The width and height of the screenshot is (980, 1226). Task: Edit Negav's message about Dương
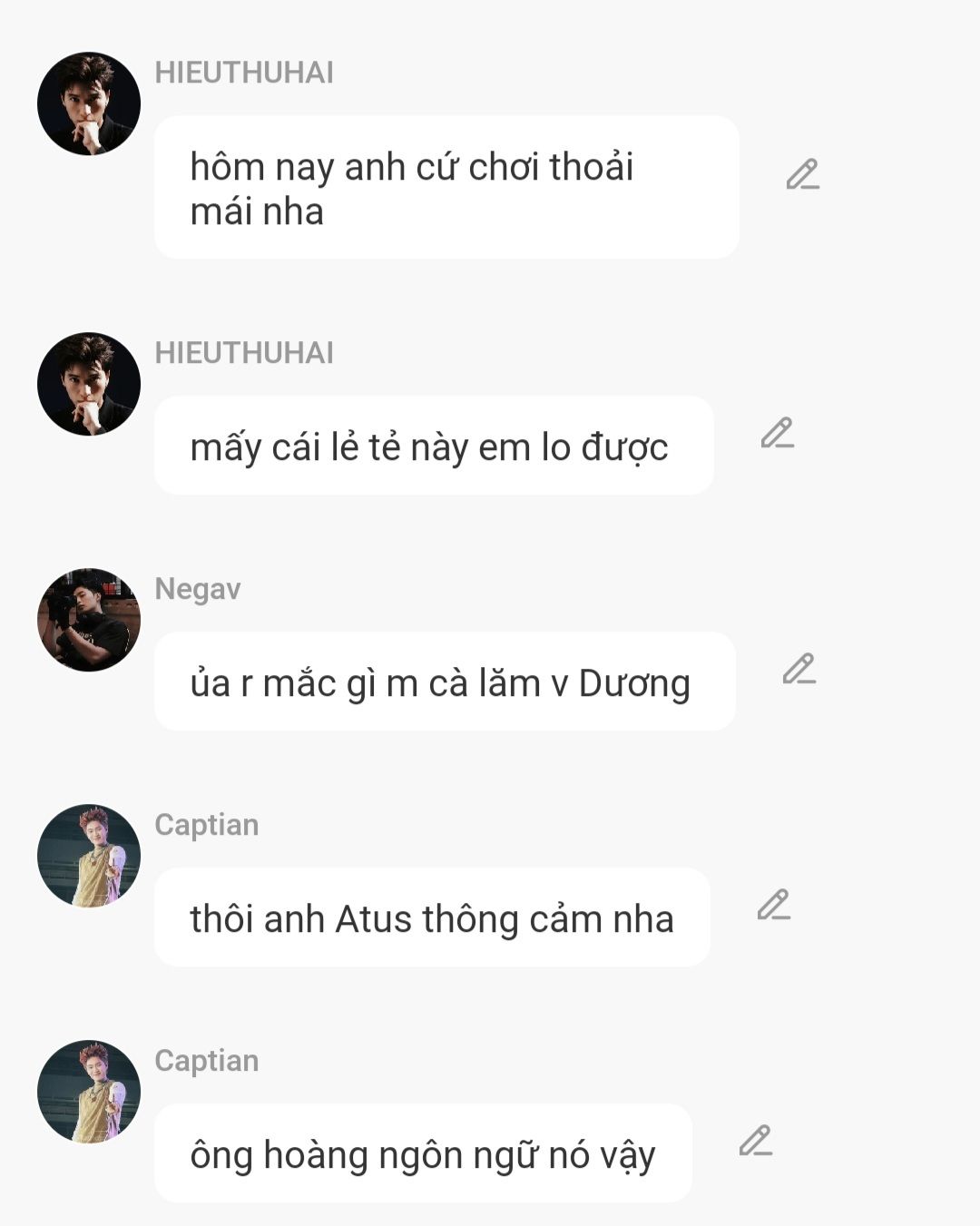[x=799, y=669]
